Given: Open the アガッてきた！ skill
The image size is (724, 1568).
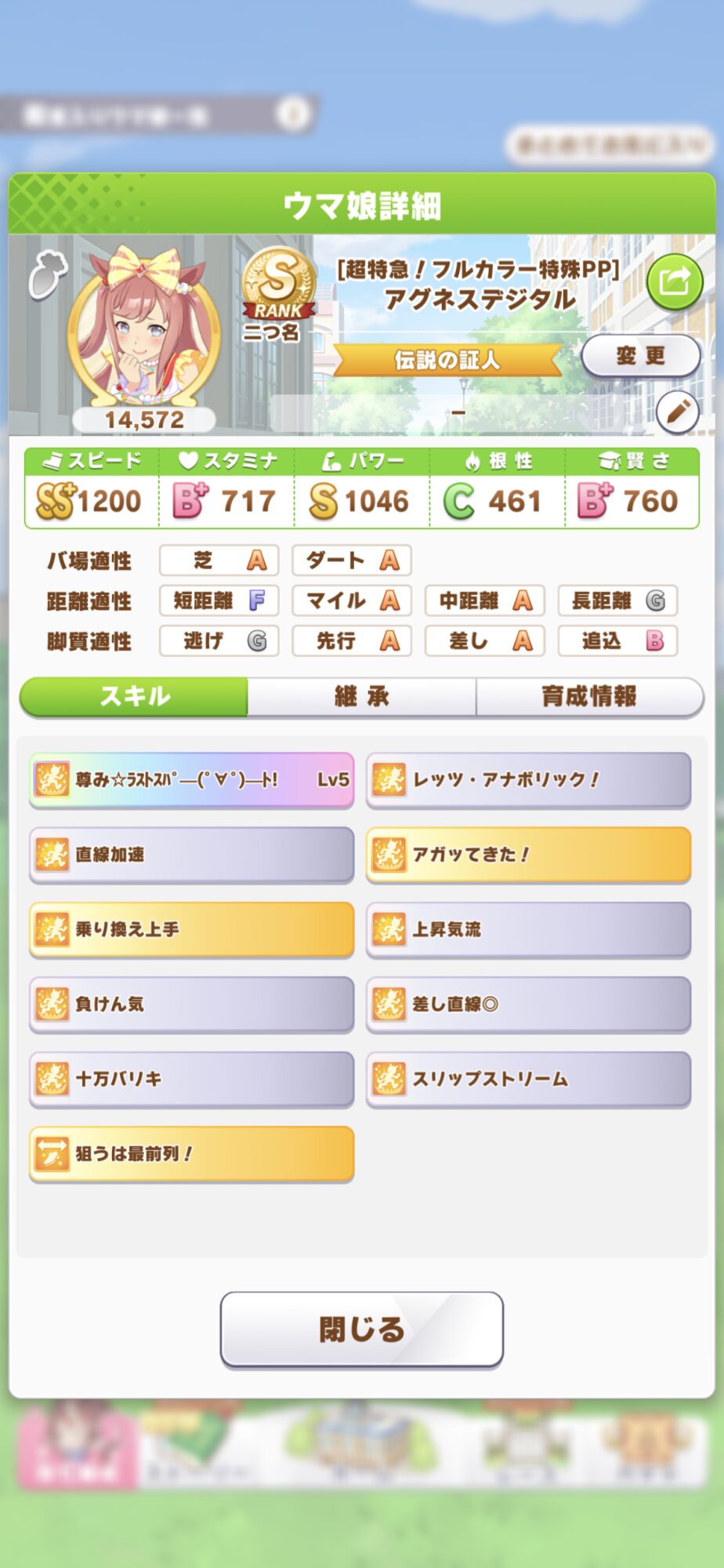Looking at the screenshot, I should coord(529,855).
